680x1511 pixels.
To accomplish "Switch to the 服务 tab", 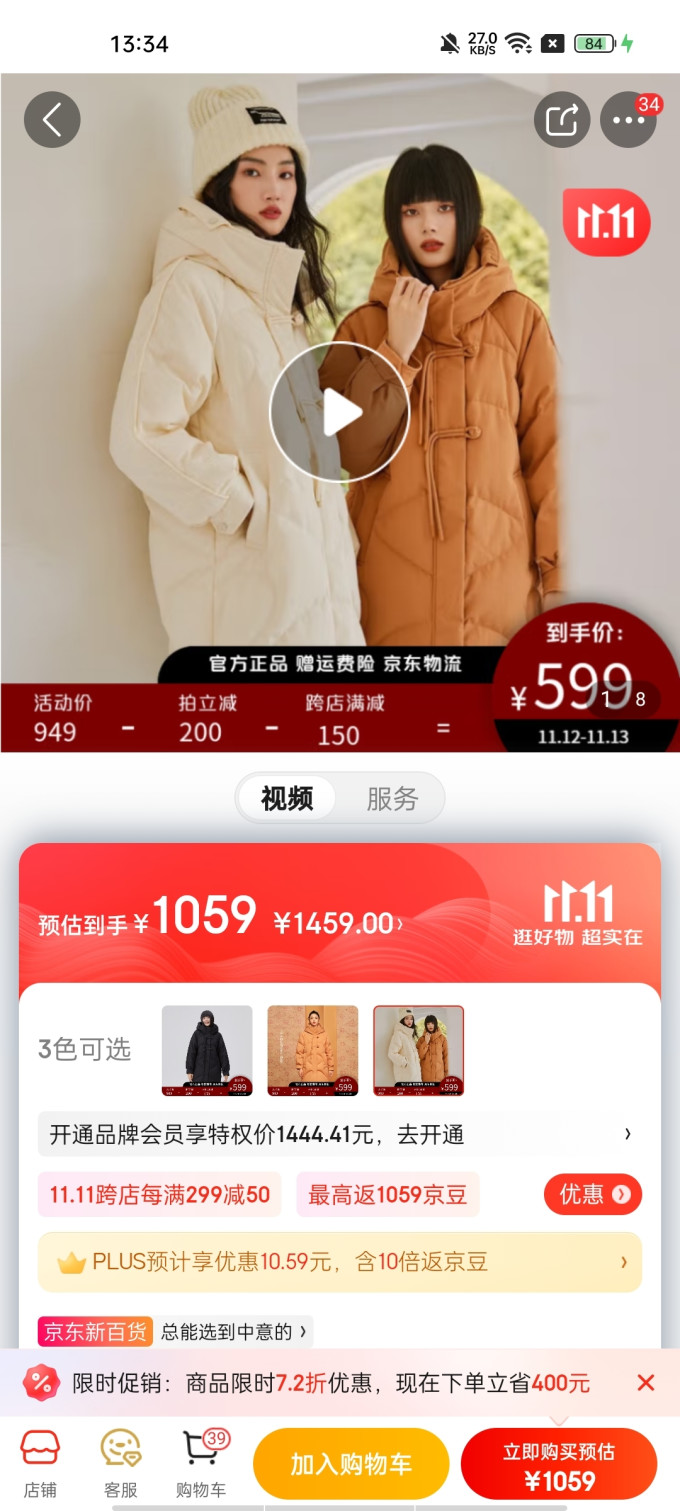I will point(392,798).
